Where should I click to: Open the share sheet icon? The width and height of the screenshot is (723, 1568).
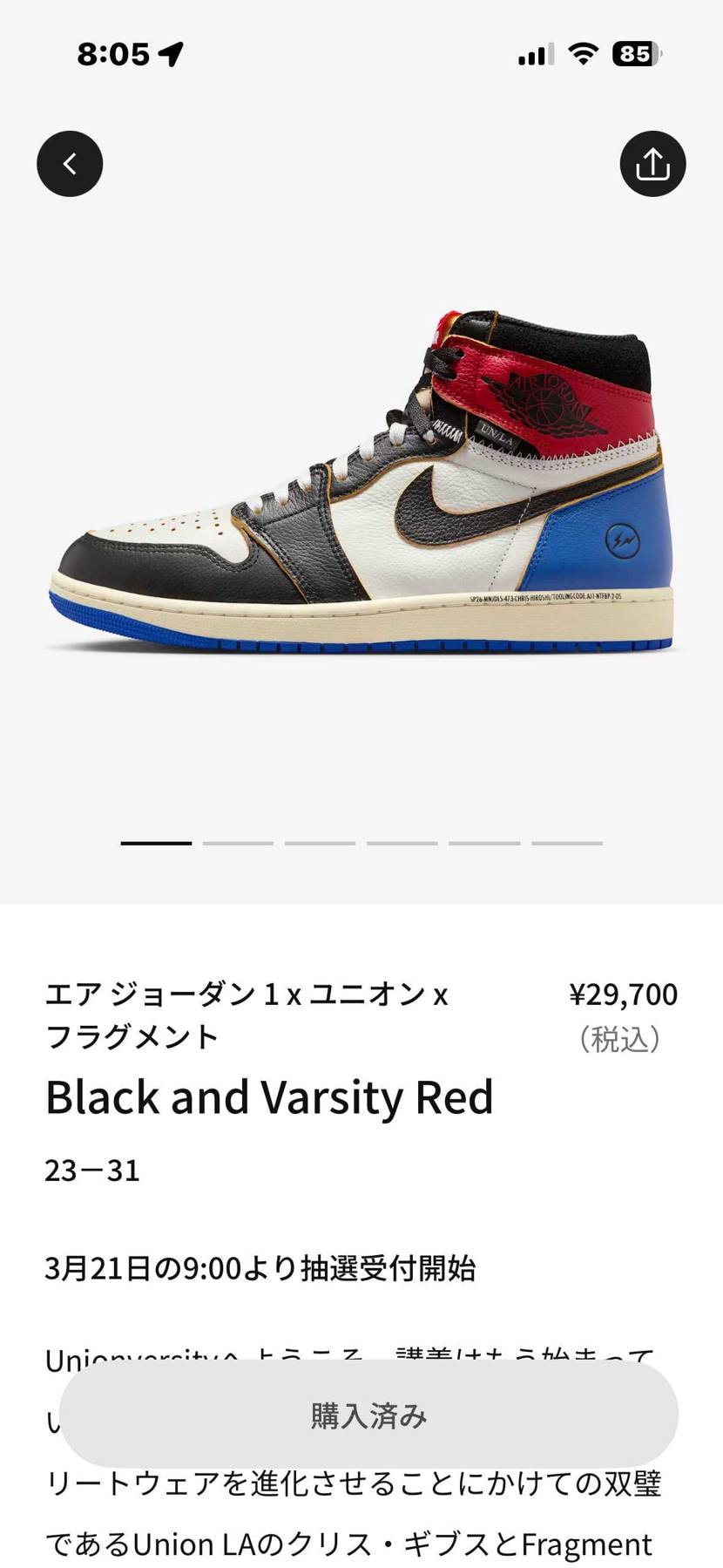[652, 163]
